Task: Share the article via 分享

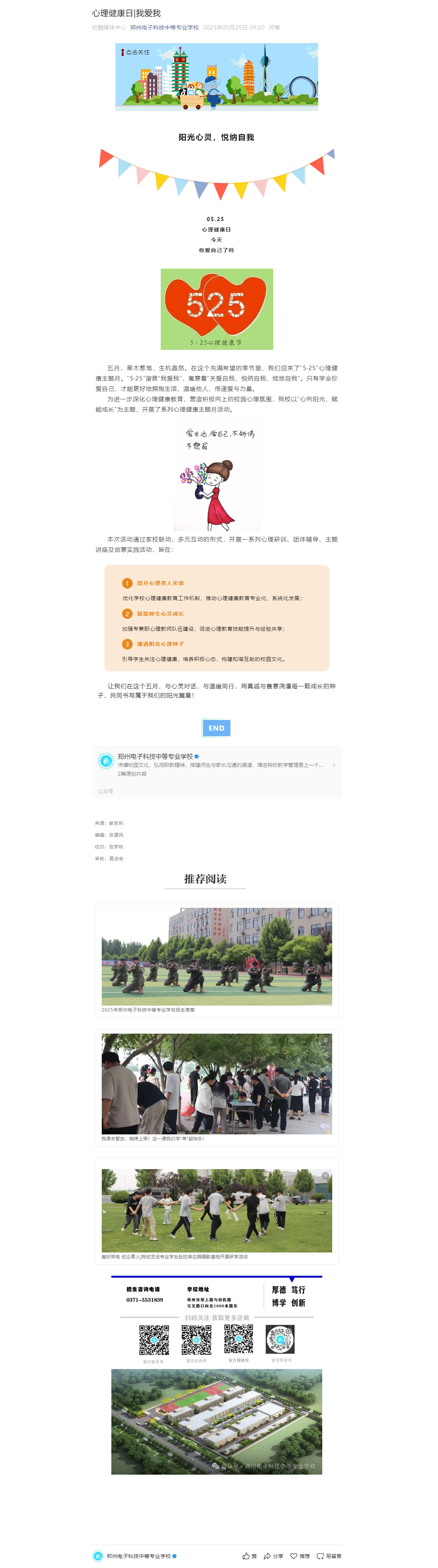Action: tap(273, 1556)
